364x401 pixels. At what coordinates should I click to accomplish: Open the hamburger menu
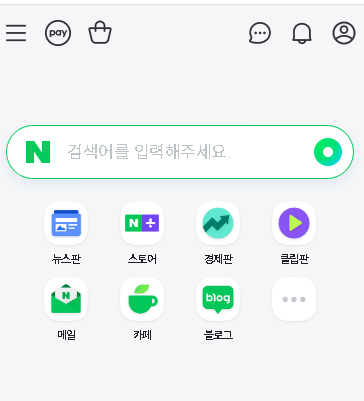16,33
